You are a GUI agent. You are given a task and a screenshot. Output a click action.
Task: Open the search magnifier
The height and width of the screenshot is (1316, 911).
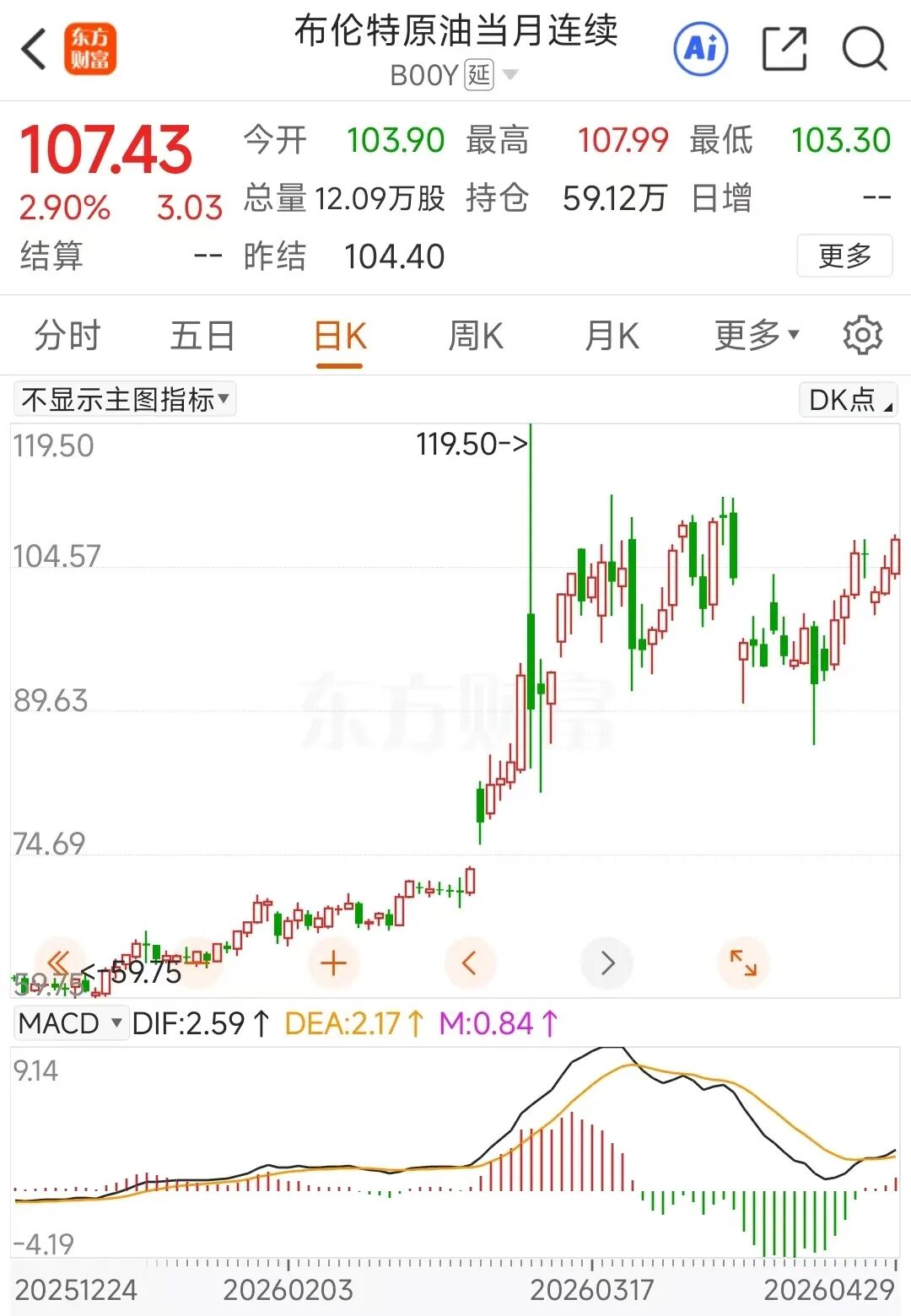865,48
